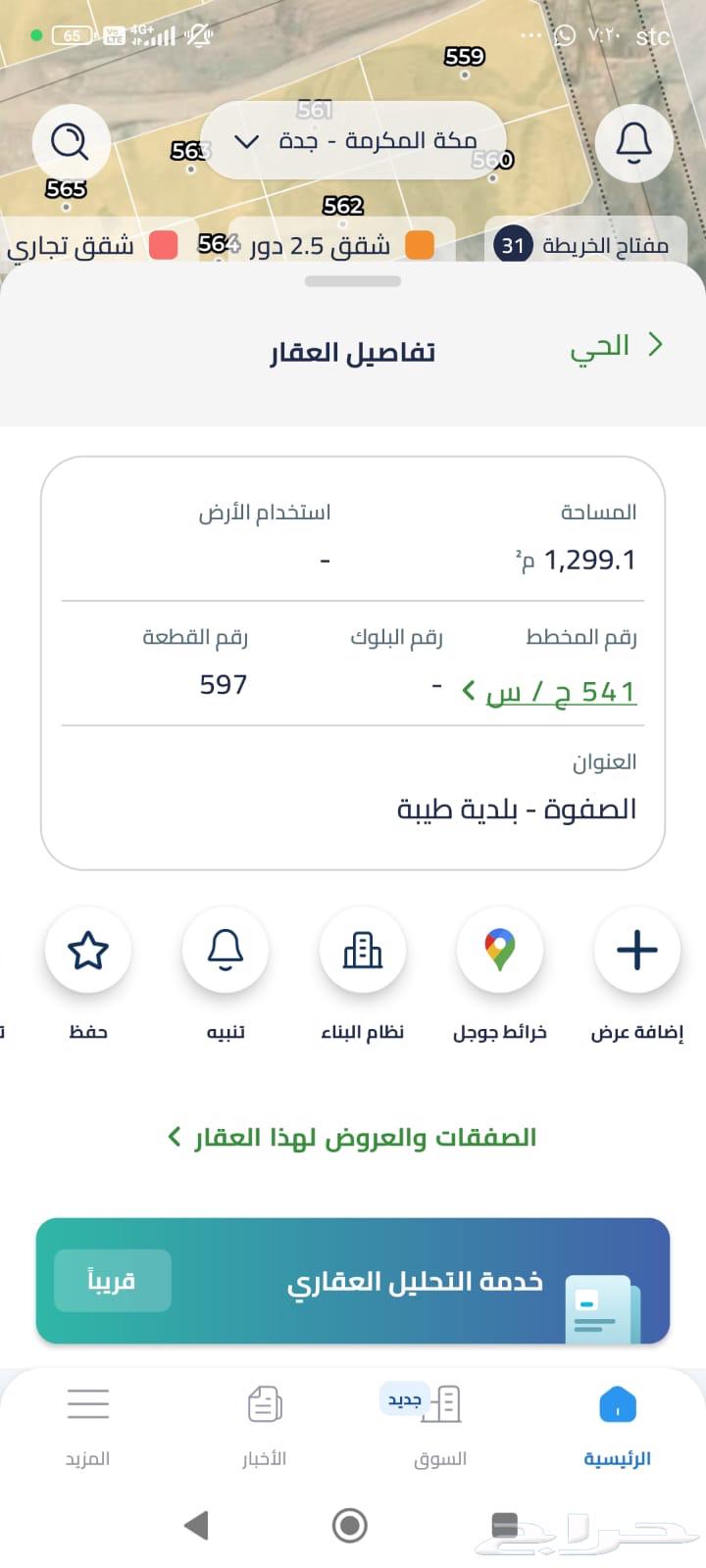View نظام البناء building regulations

coord(362,951)
